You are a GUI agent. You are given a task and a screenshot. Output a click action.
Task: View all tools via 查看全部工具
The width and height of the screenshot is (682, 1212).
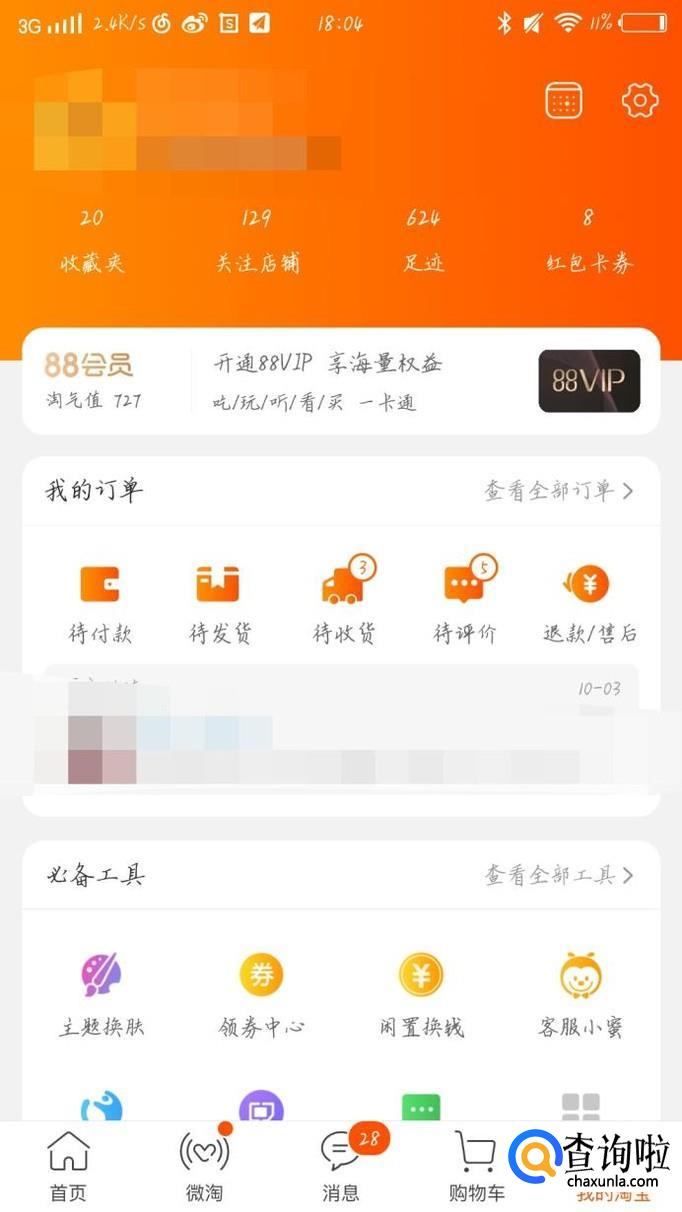pos(559,876)
